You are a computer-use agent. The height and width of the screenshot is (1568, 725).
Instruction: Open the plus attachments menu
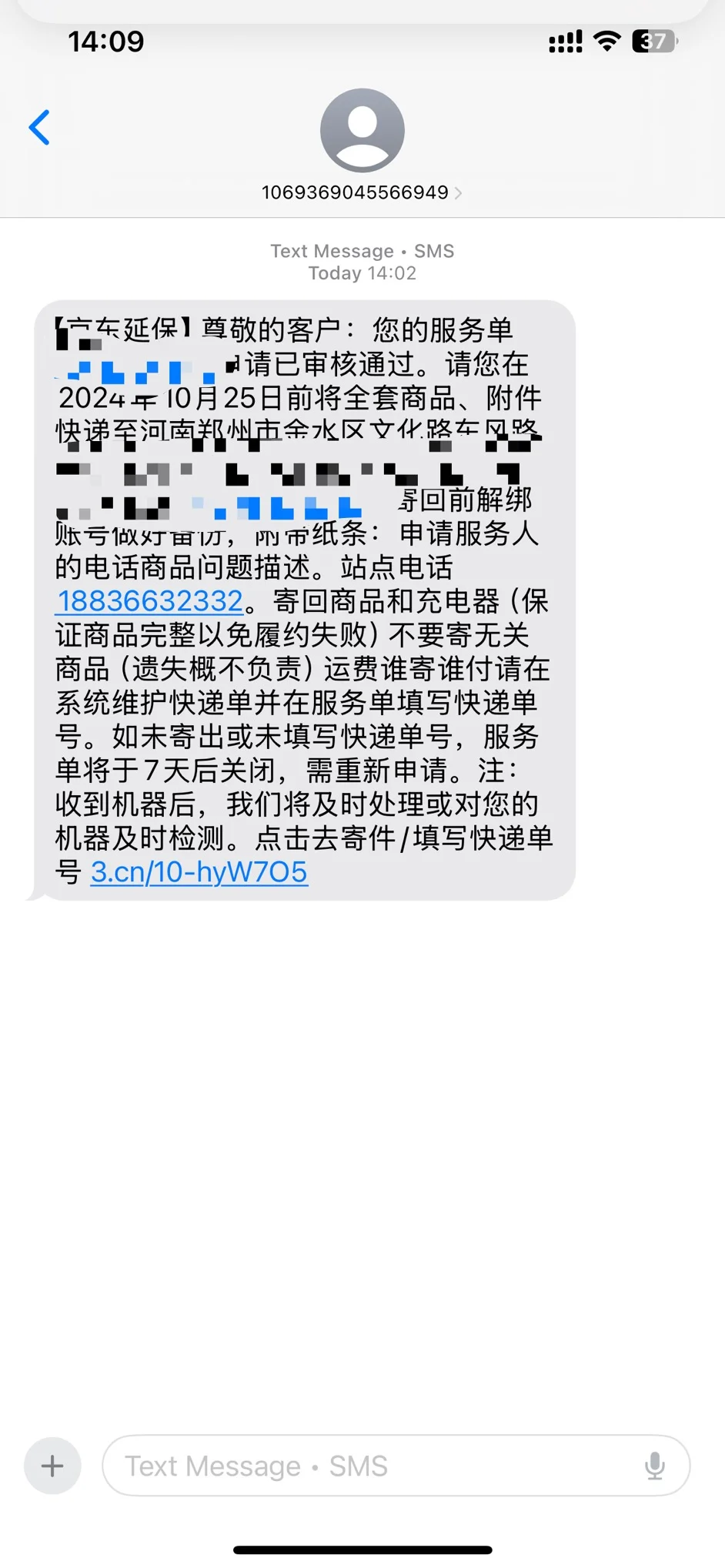pyautogui.click(x=52, y=1466)
